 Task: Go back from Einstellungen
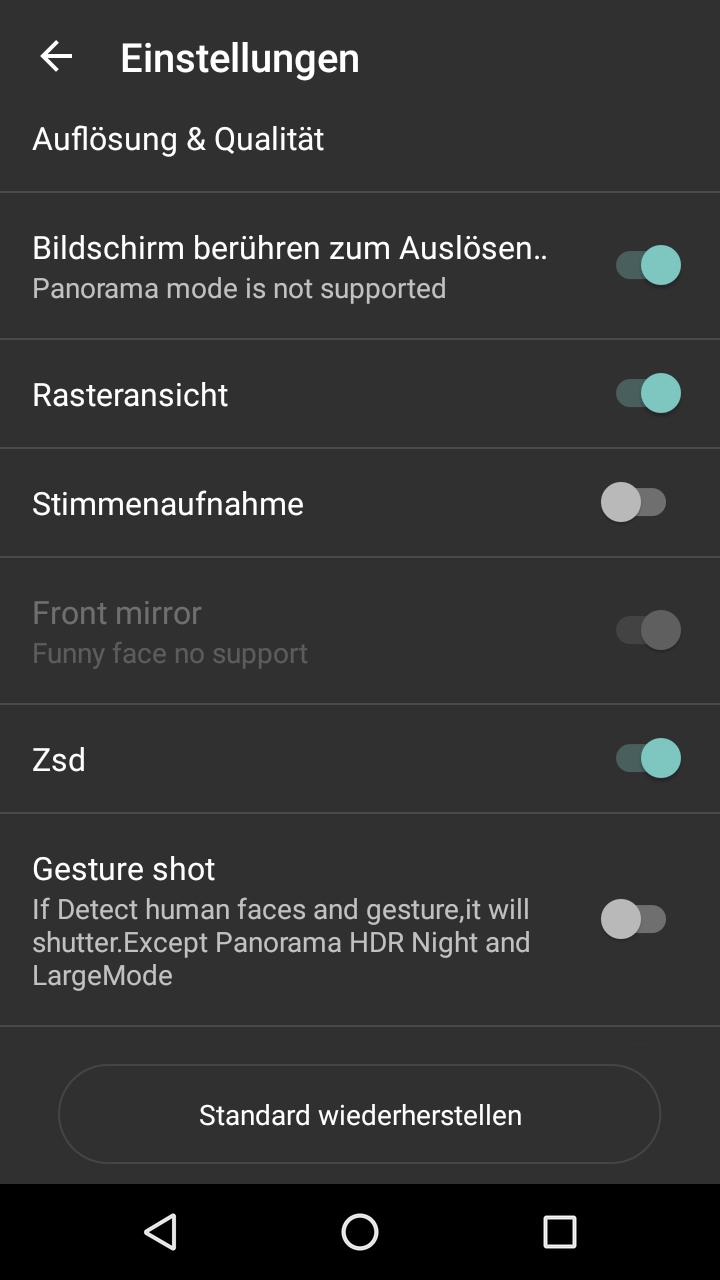click(56, 57)
